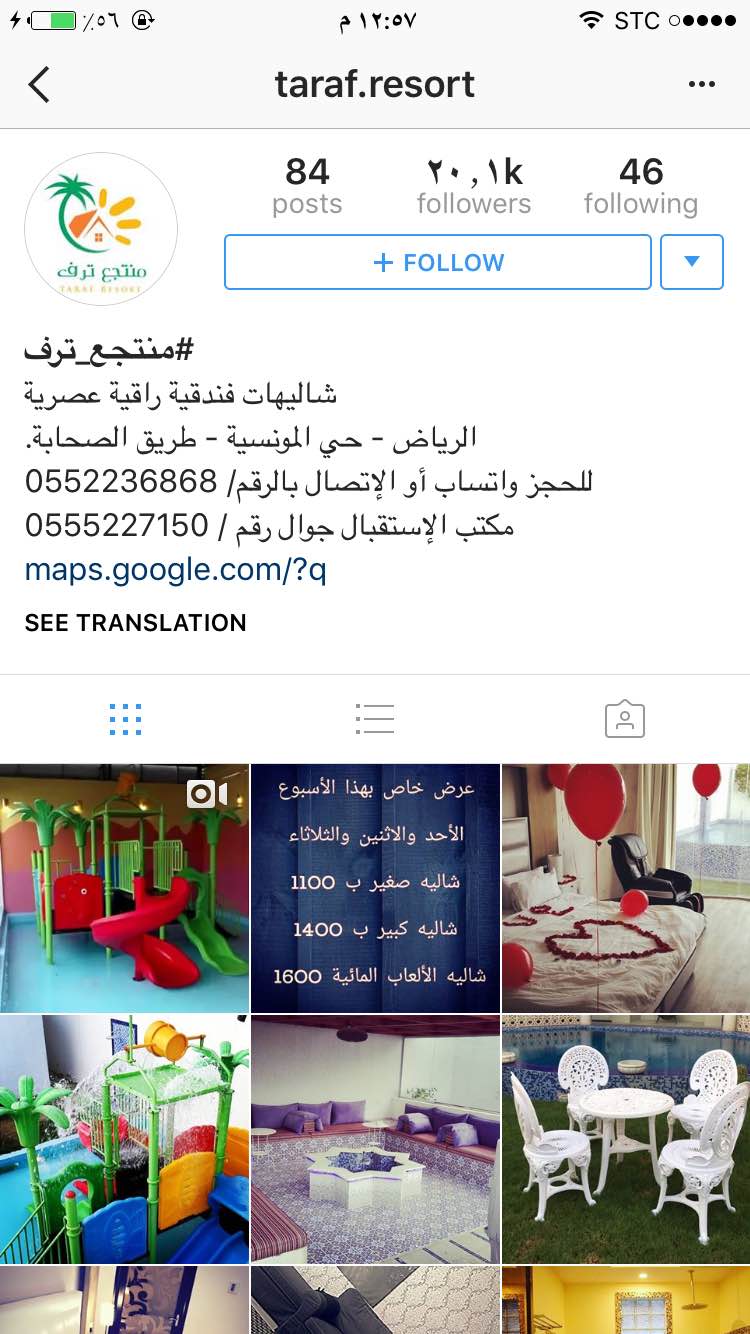Open the white garden chairs post
750x1334 pixels.
(x=626, y=1139)
